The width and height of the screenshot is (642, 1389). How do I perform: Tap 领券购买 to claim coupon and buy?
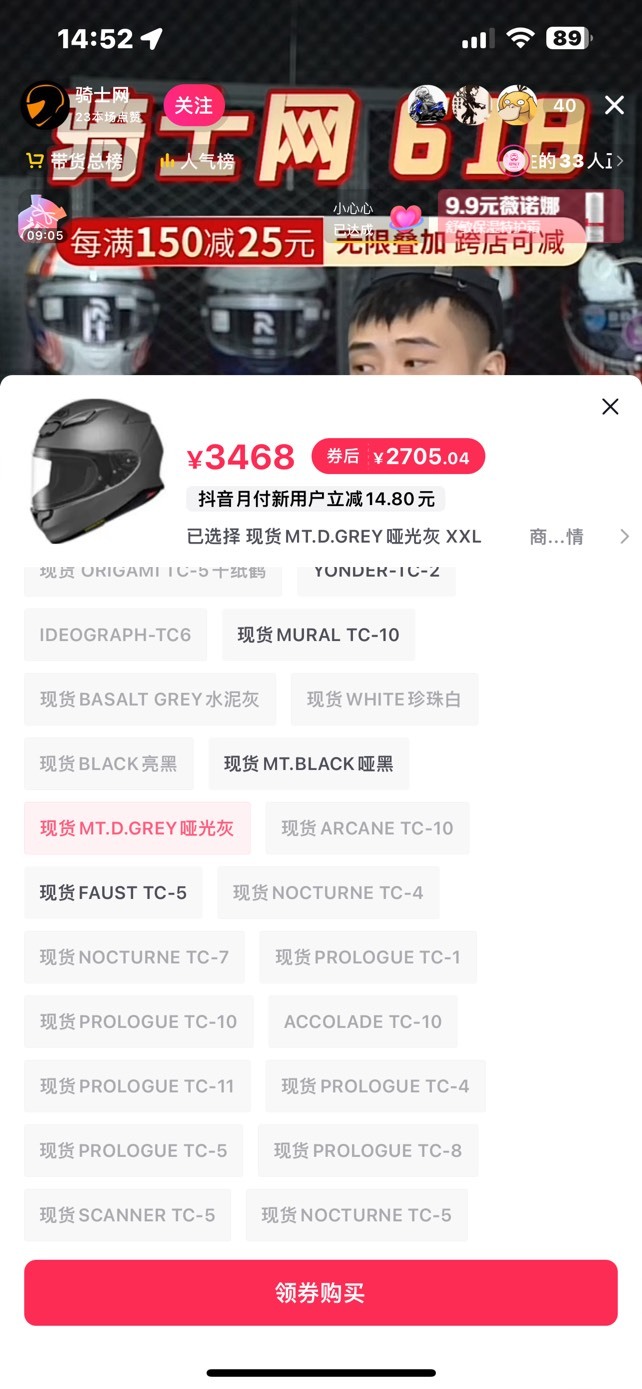point(321,1292)
